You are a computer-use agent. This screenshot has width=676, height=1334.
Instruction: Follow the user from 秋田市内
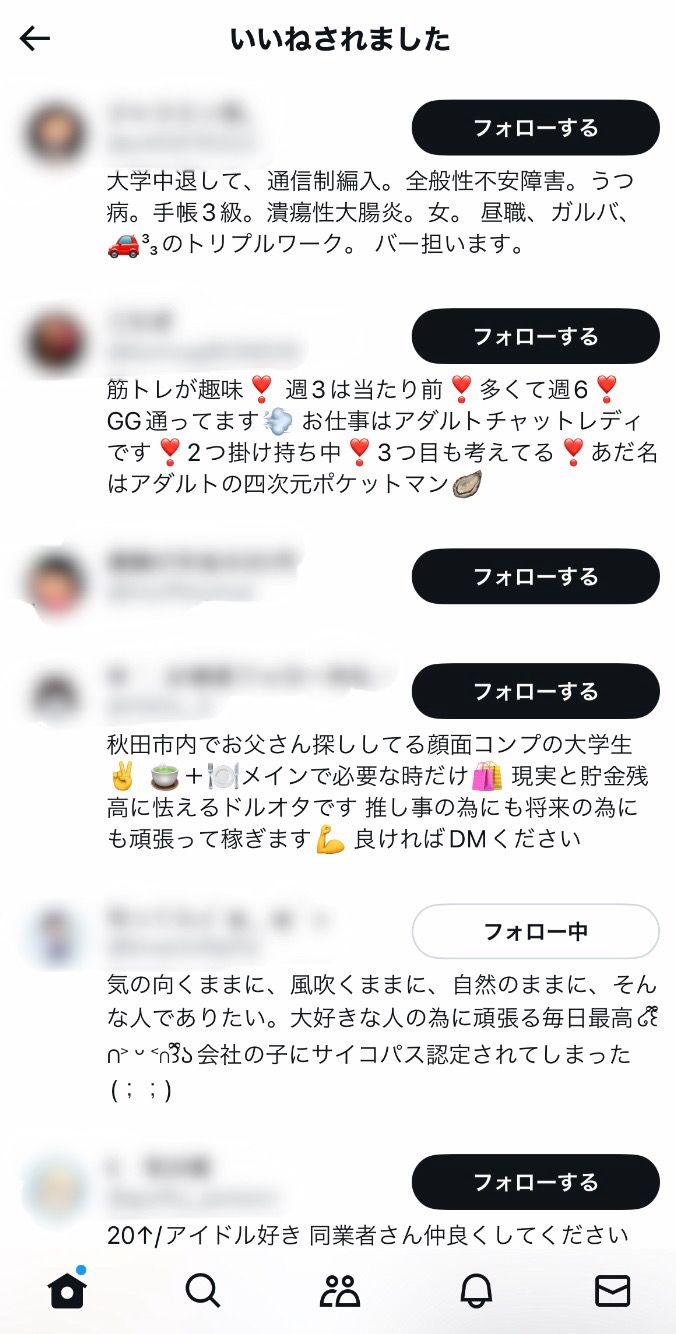click(535, 691)
